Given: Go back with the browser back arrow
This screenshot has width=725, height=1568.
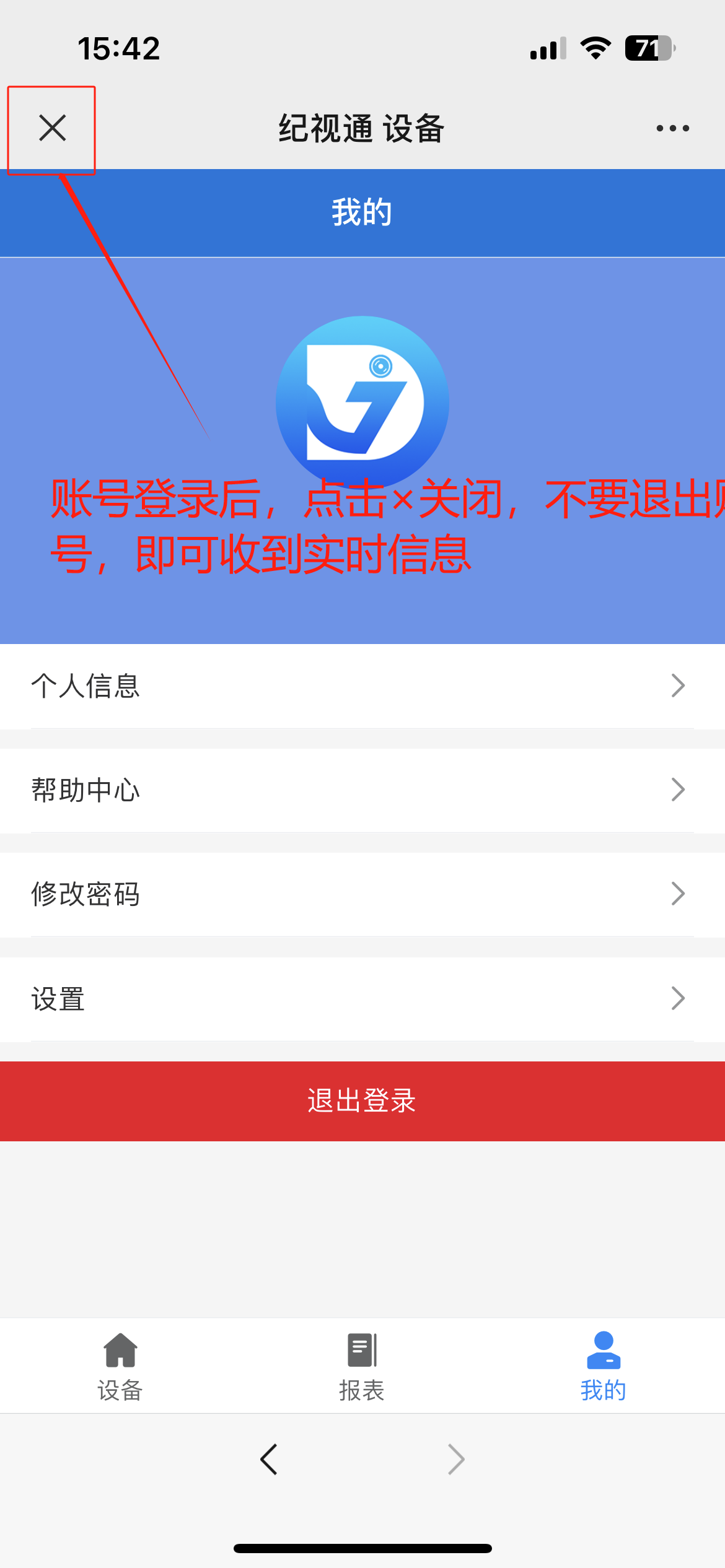Looking at the screenshot, I should pyautogui.click(x=269, y=1460).
